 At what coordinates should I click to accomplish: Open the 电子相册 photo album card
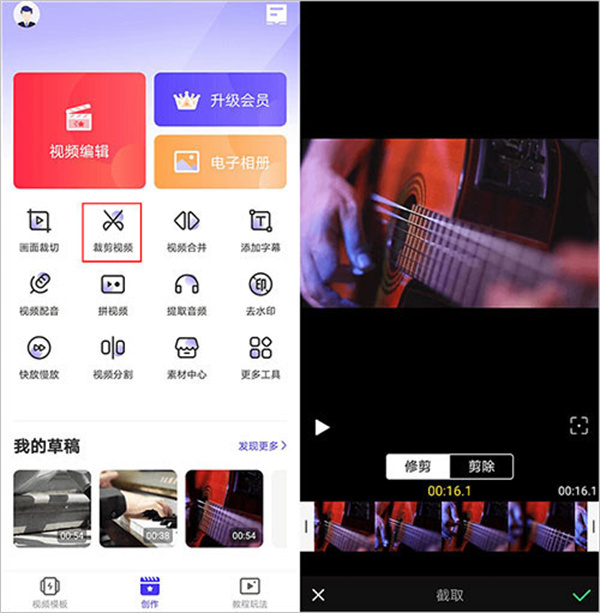pyautogui.click(x=220, y=161)
